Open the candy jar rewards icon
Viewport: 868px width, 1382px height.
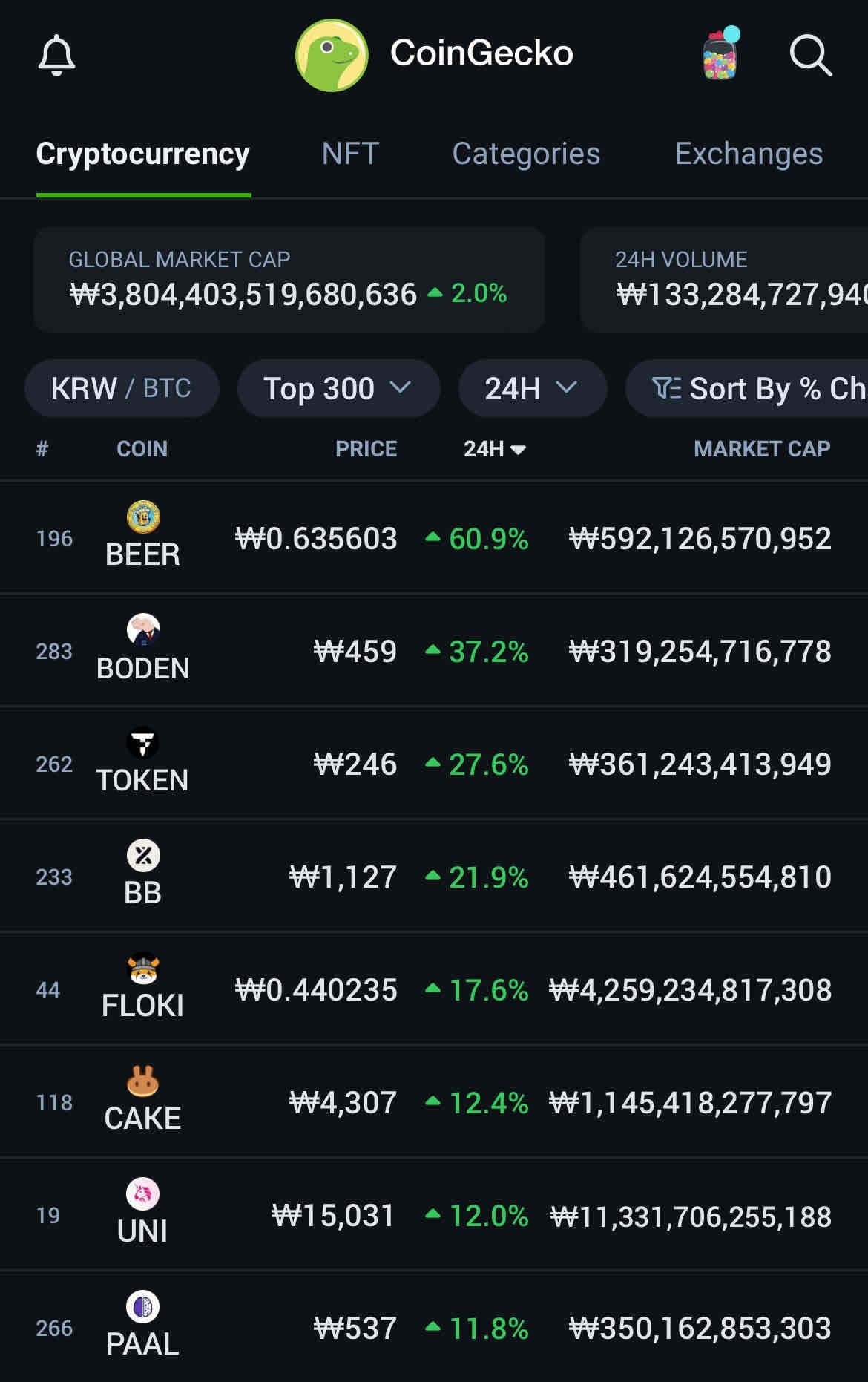[720, 55]
